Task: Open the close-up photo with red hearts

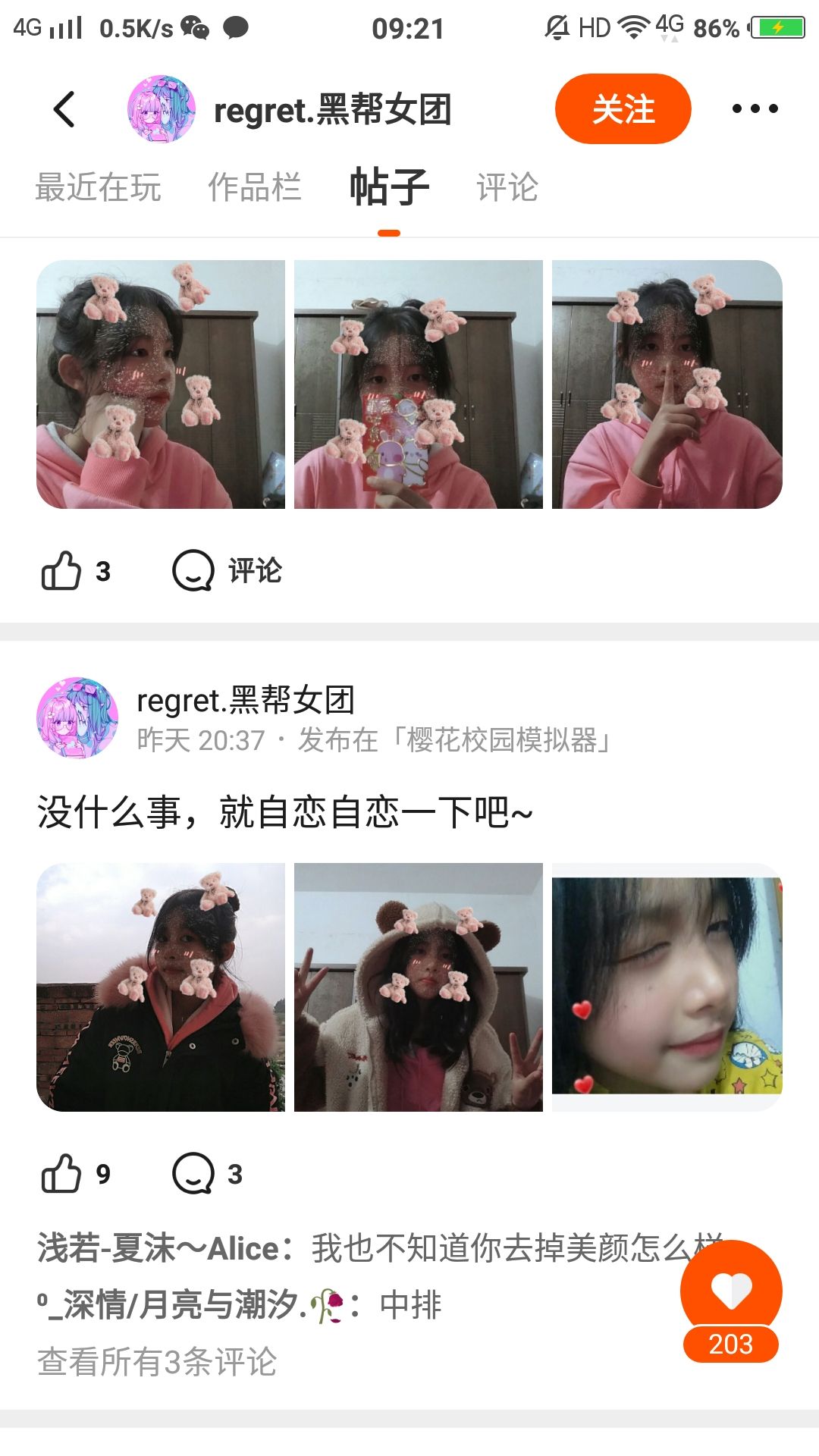Action: coord(667,987)
